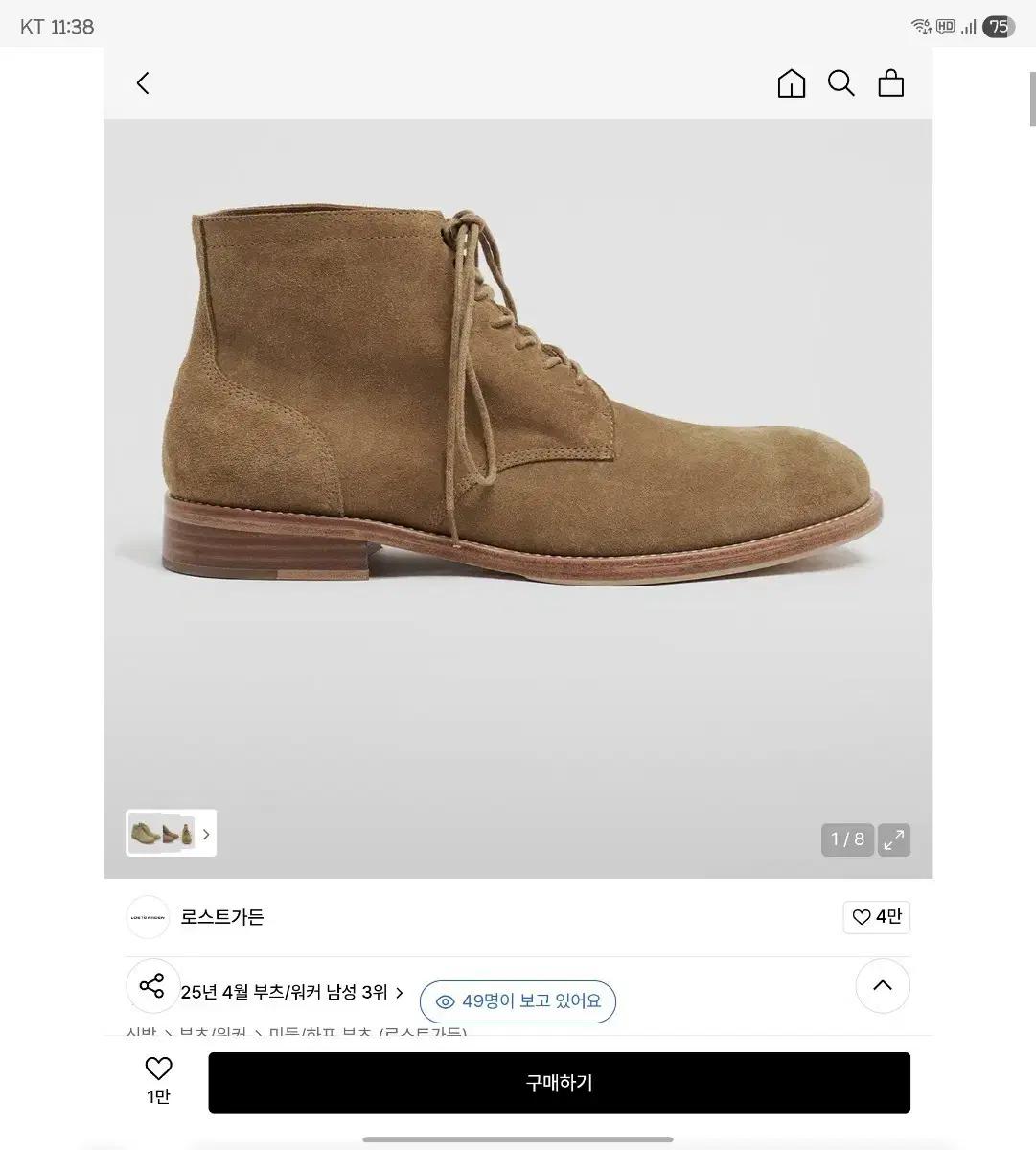The width and height of the screenshot is (1036, 1150).
Task: Tap the 구매하기 button
Action: pos(559,1082)
